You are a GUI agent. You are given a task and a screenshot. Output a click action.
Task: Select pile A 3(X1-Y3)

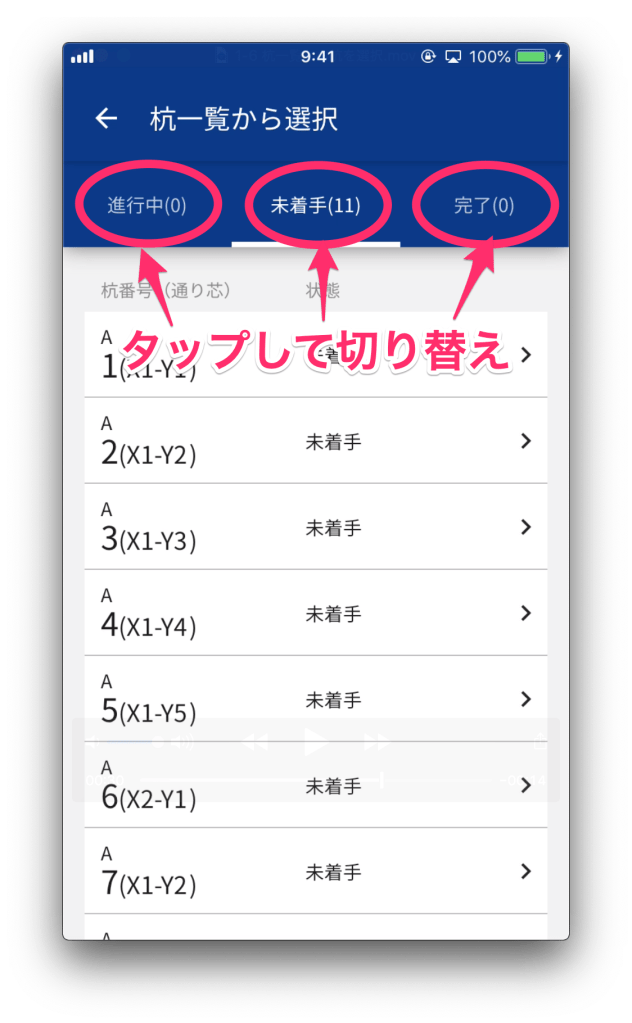point(315,527)
